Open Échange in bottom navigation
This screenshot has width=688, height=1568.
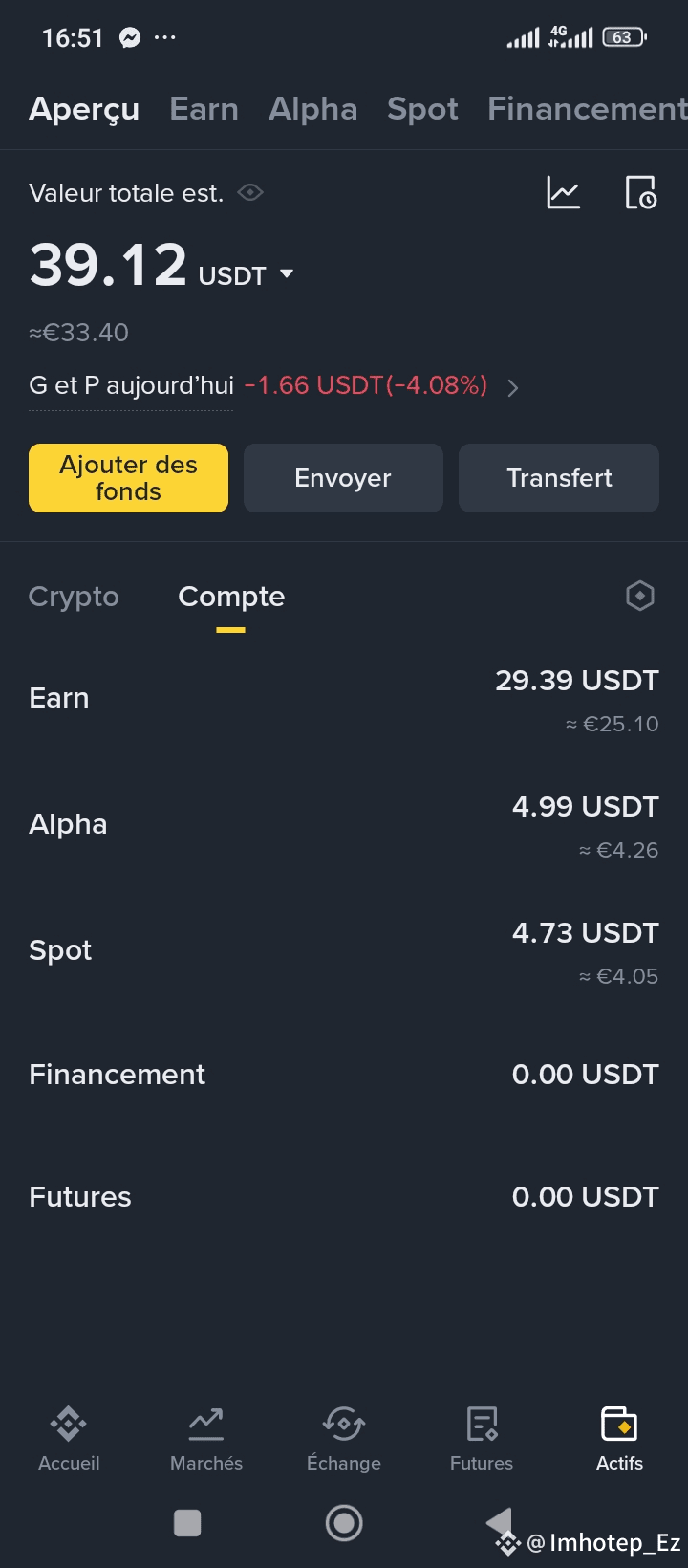(344, 1439)
